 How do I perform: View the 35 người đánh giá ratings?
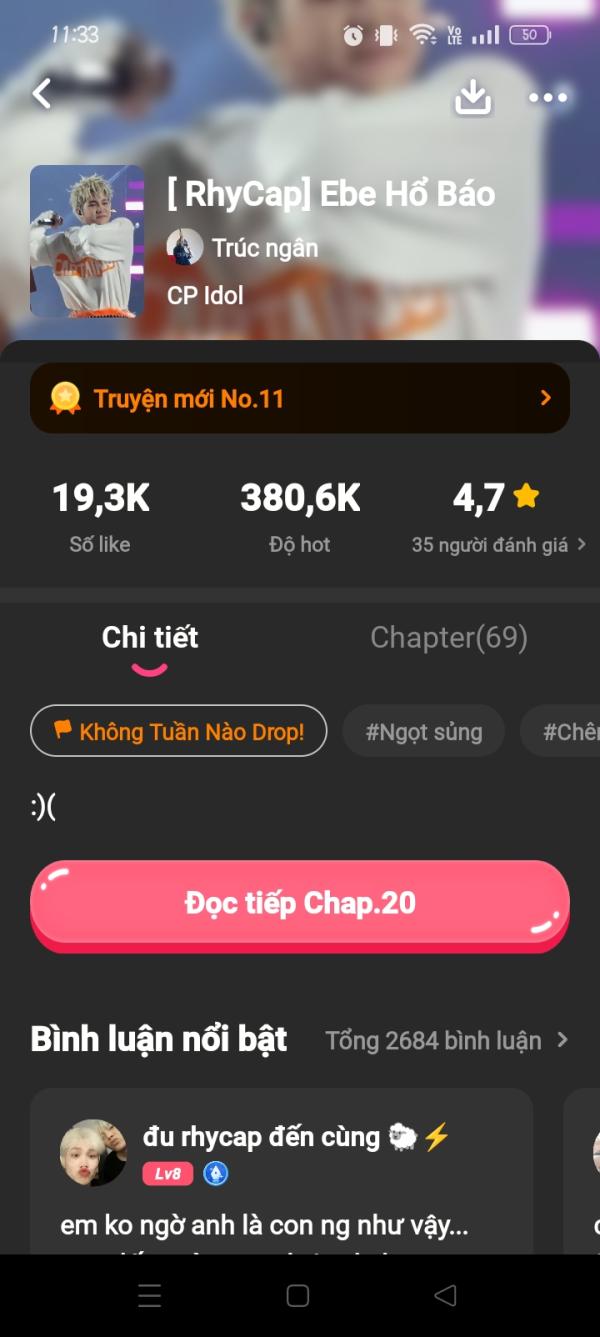click(x=498, y=545)
